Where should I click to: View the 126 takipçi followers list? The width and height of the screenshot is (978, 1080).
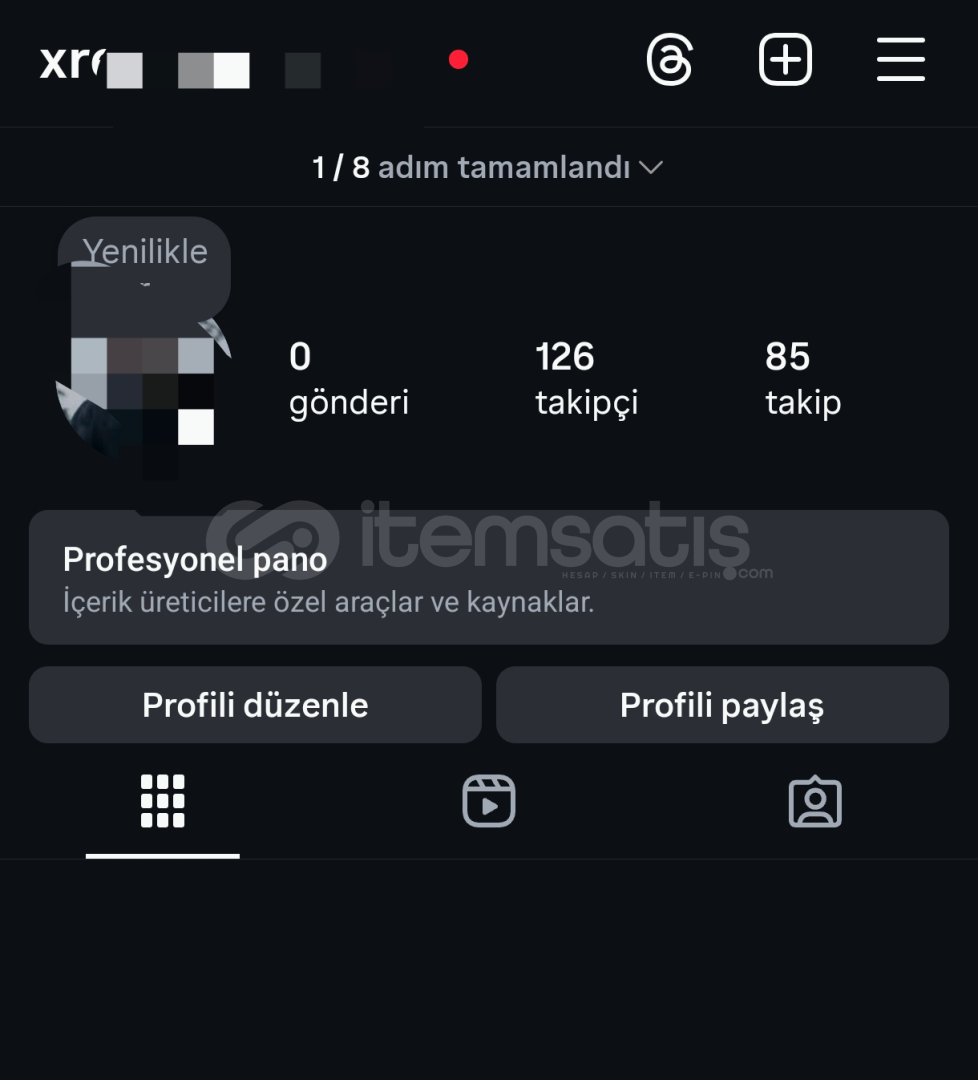[586, 378]
